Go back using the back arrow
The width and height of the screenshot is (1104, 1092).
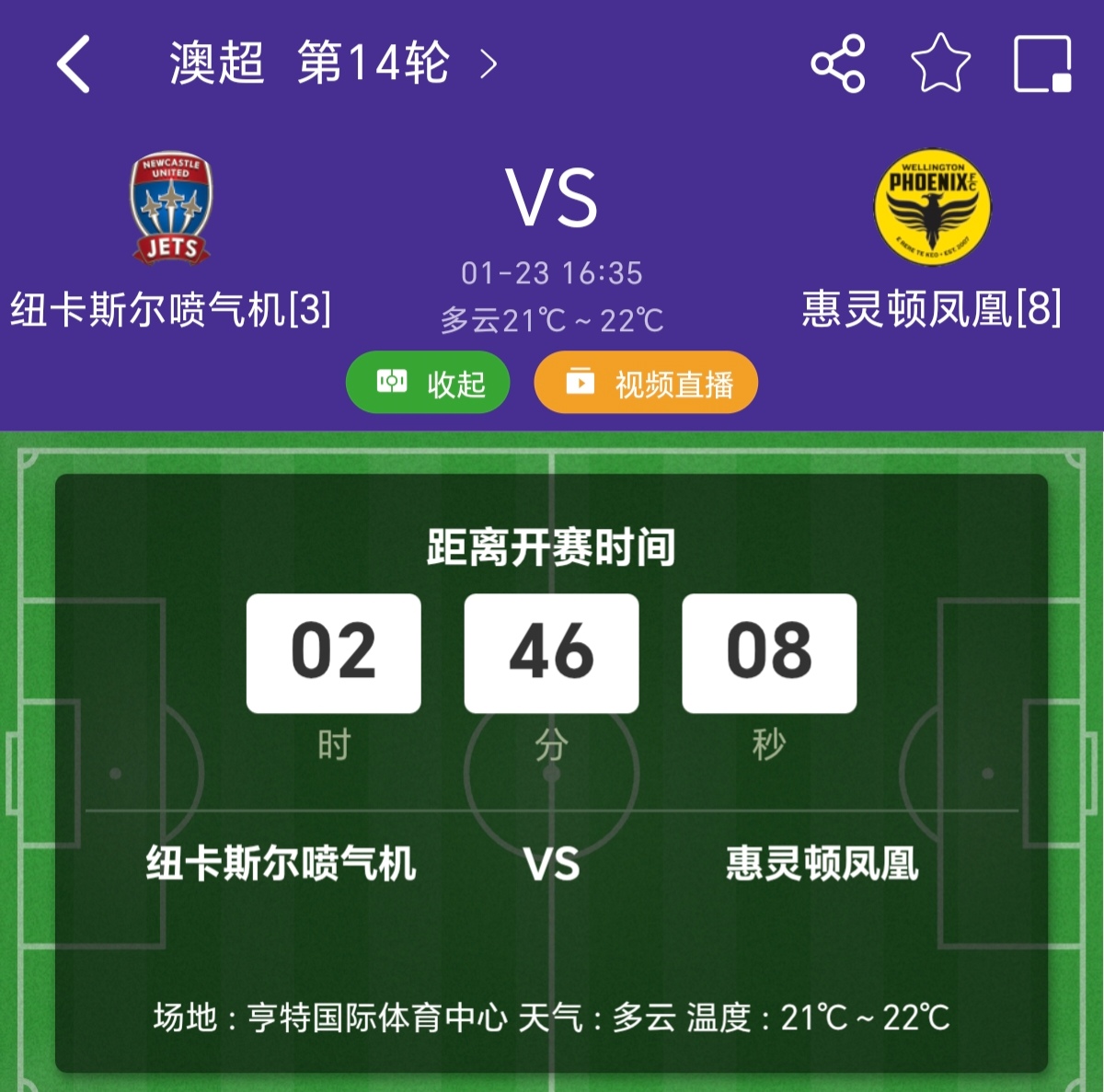tap(74, 63)
